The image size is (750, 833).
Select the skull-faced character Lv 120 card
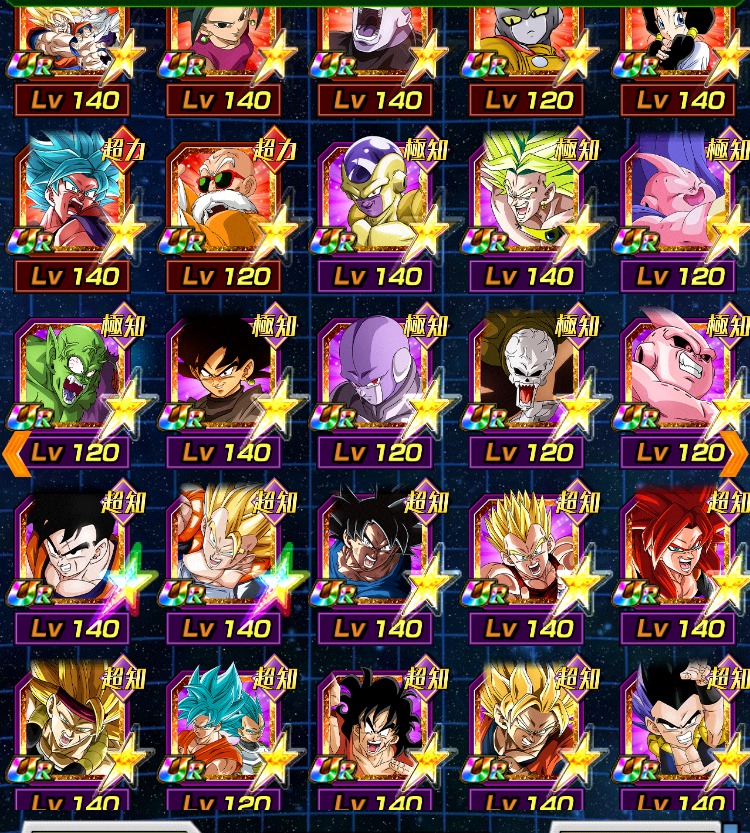[x=527, y=380]
